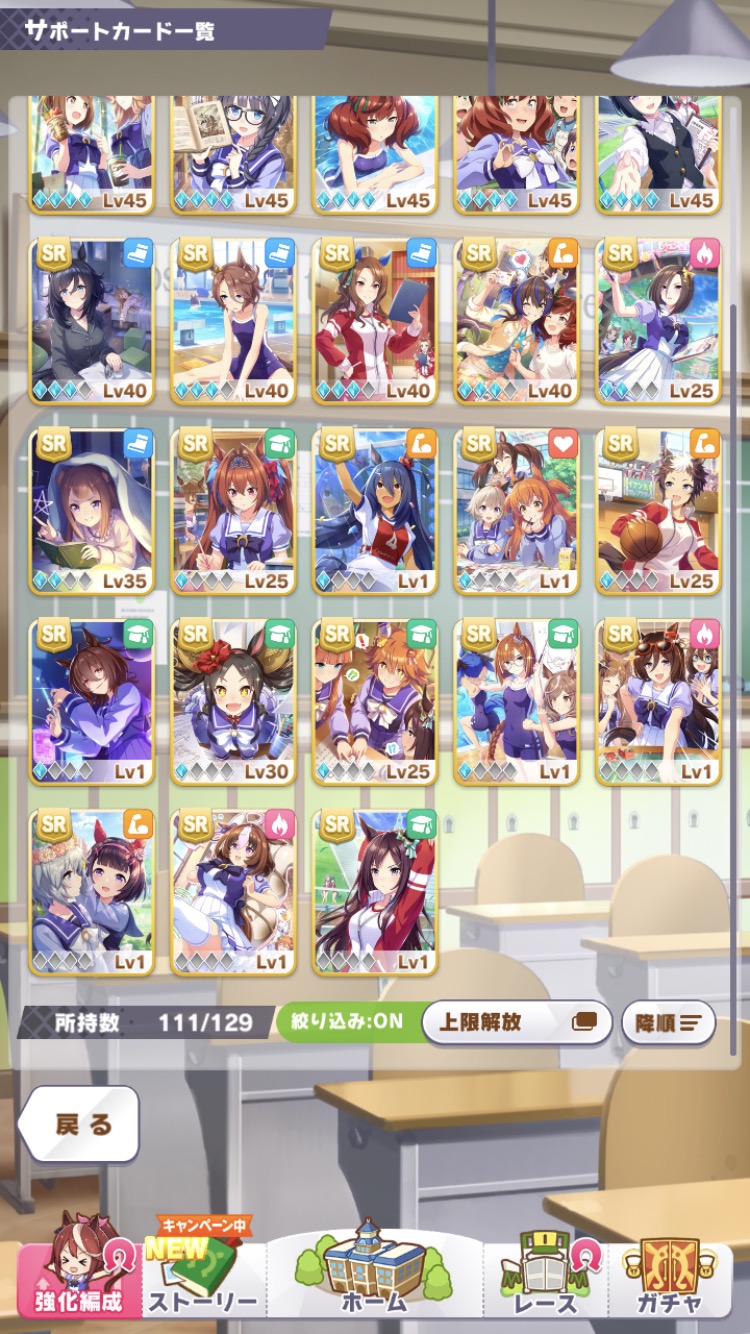Open the Lv40 SR poolside swimsuit card

(x=232, y=320)
